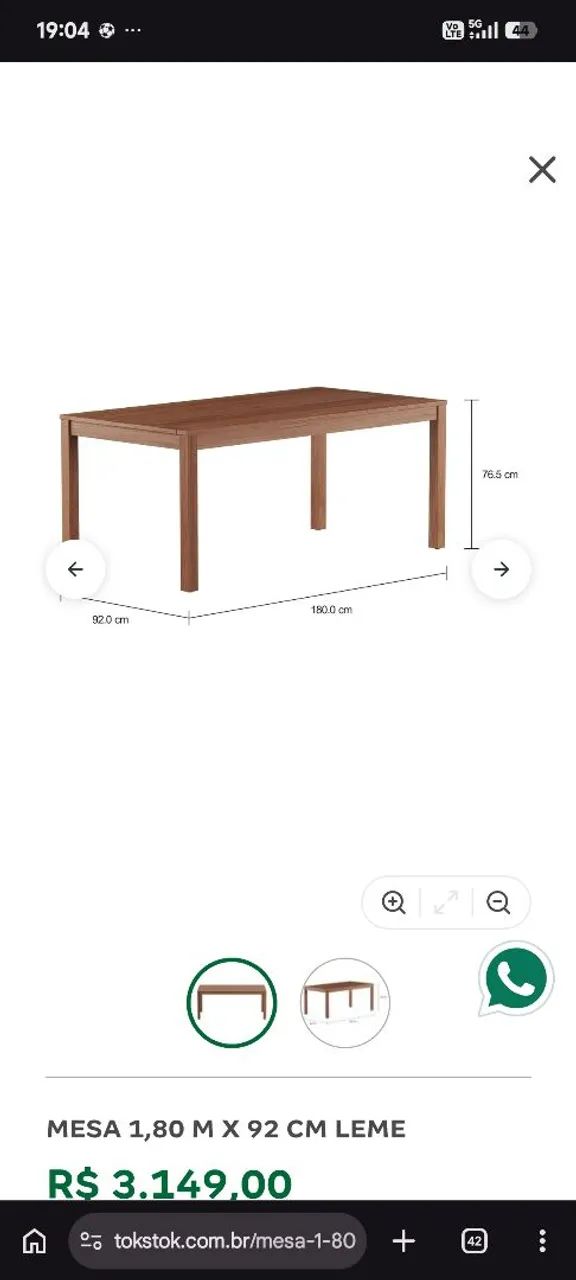Viewport: 576px width, 1280px height.
Task: Select the thumbnail showing table dimensions
Action: click(x=345, y=1002)
